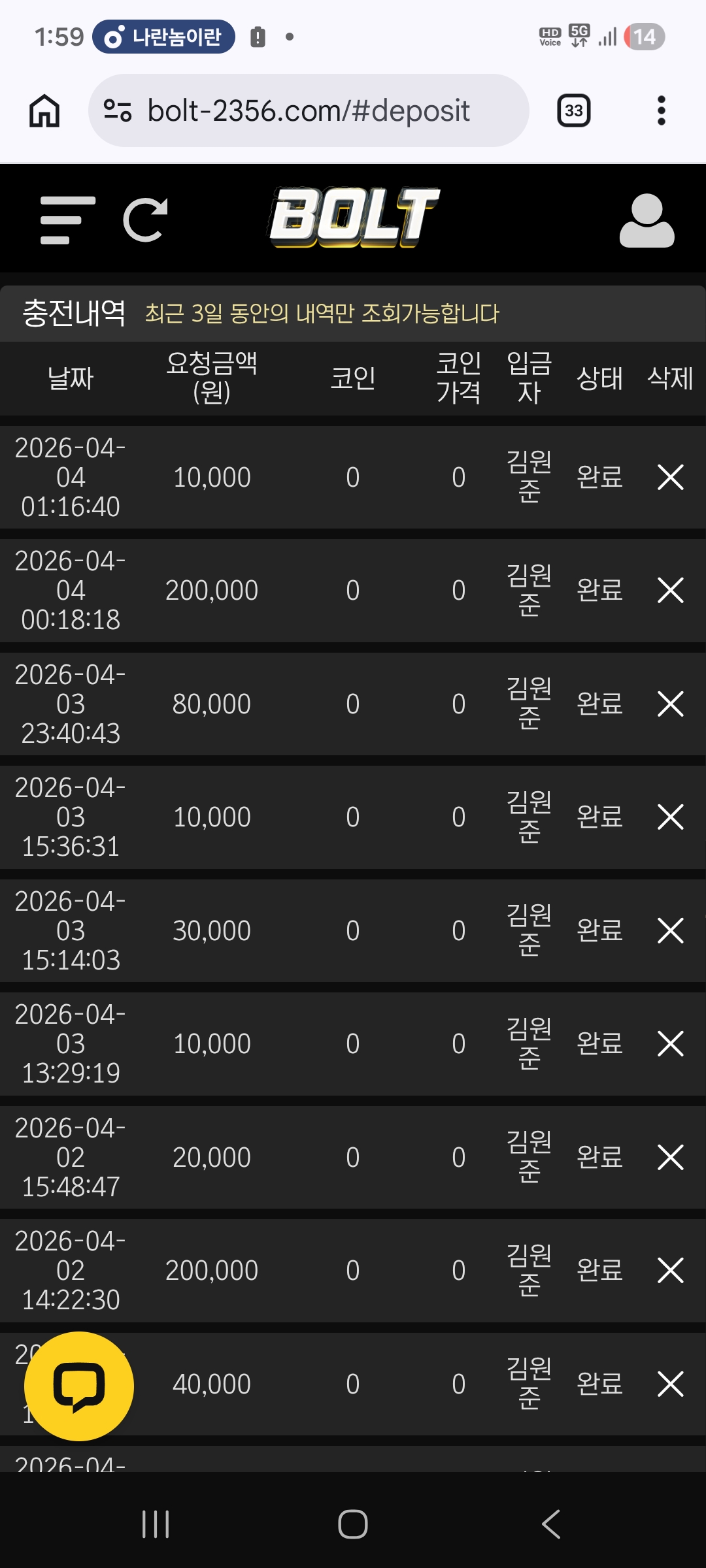The width and height of the screenshot is (706, 1568).
Task: Delete the 00:18:18 deposit of 200,000
Action: click(x=670, y=591)
